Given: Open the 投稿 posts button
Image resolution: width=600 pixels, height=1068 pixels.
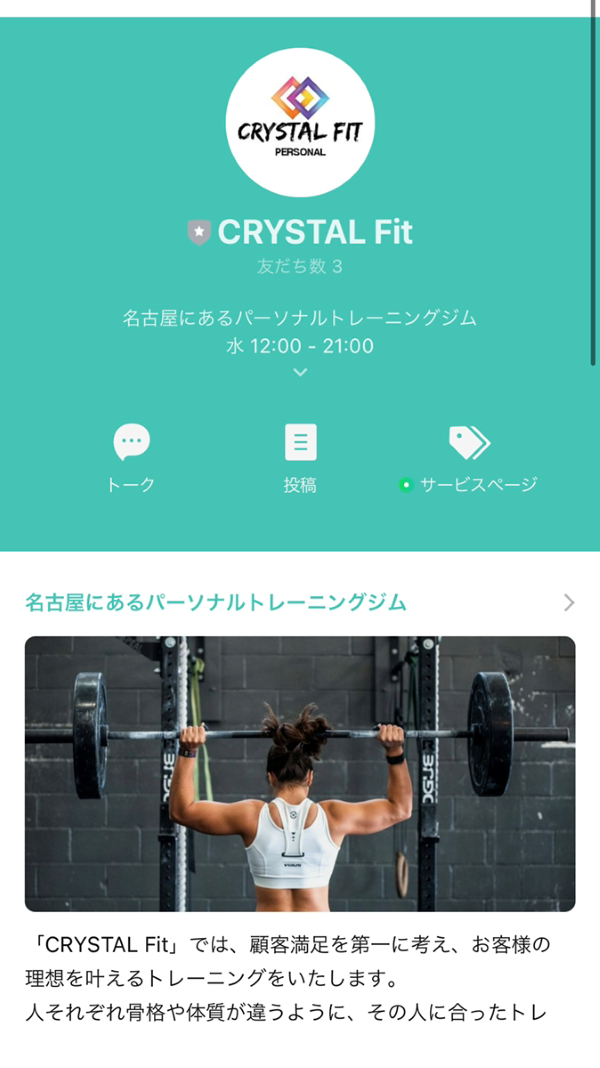Looking at the screenshot, I should click(x=300, y=457).
